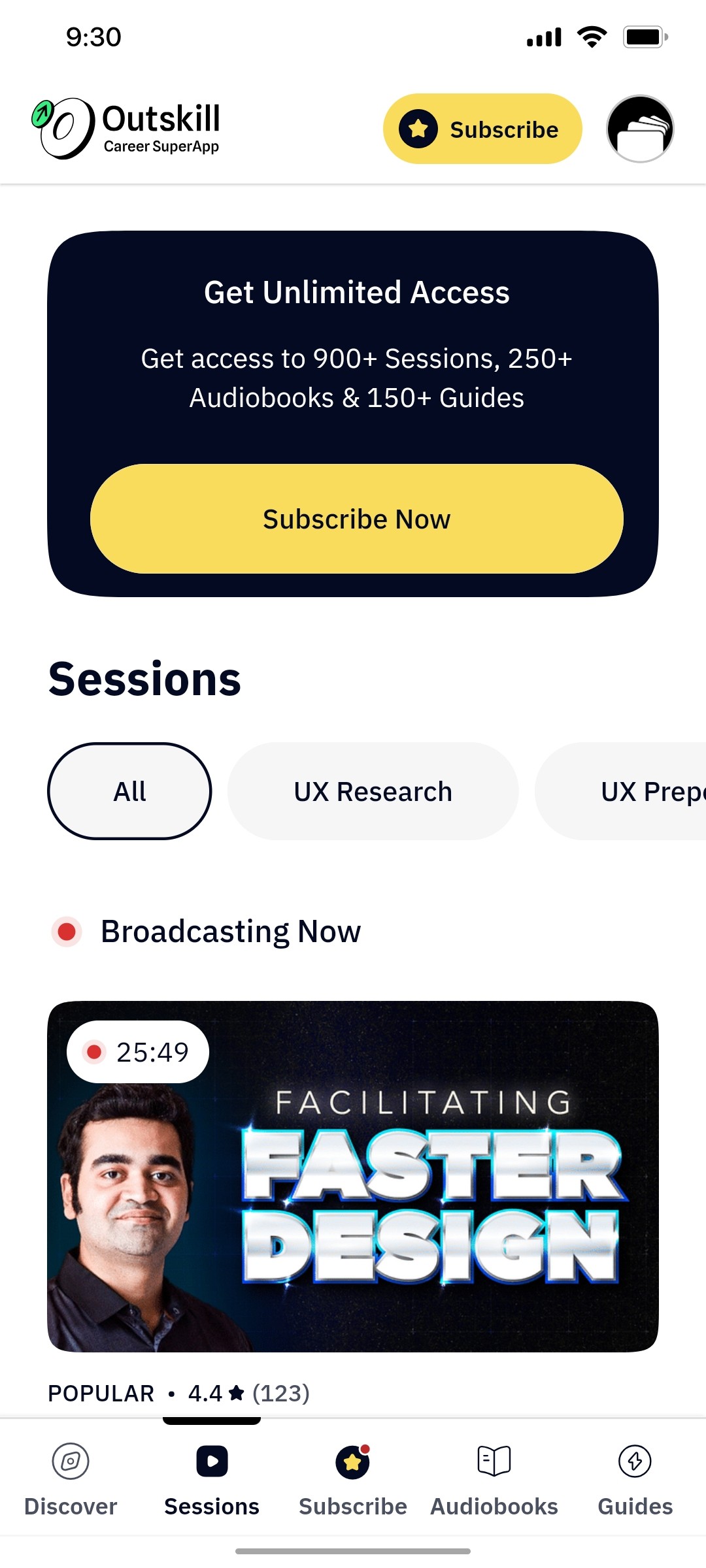
Task: Tap the carousel progress bar below the session card
Action: (x=212, y=1419)
